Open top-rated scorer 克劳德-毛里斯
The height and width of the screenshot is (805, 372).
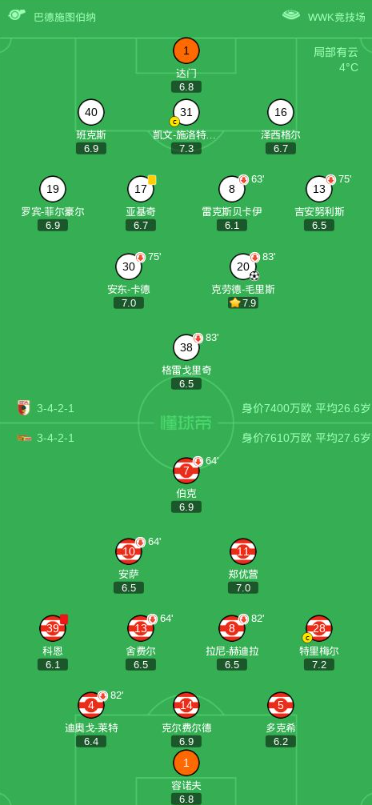tap(243, 266)
